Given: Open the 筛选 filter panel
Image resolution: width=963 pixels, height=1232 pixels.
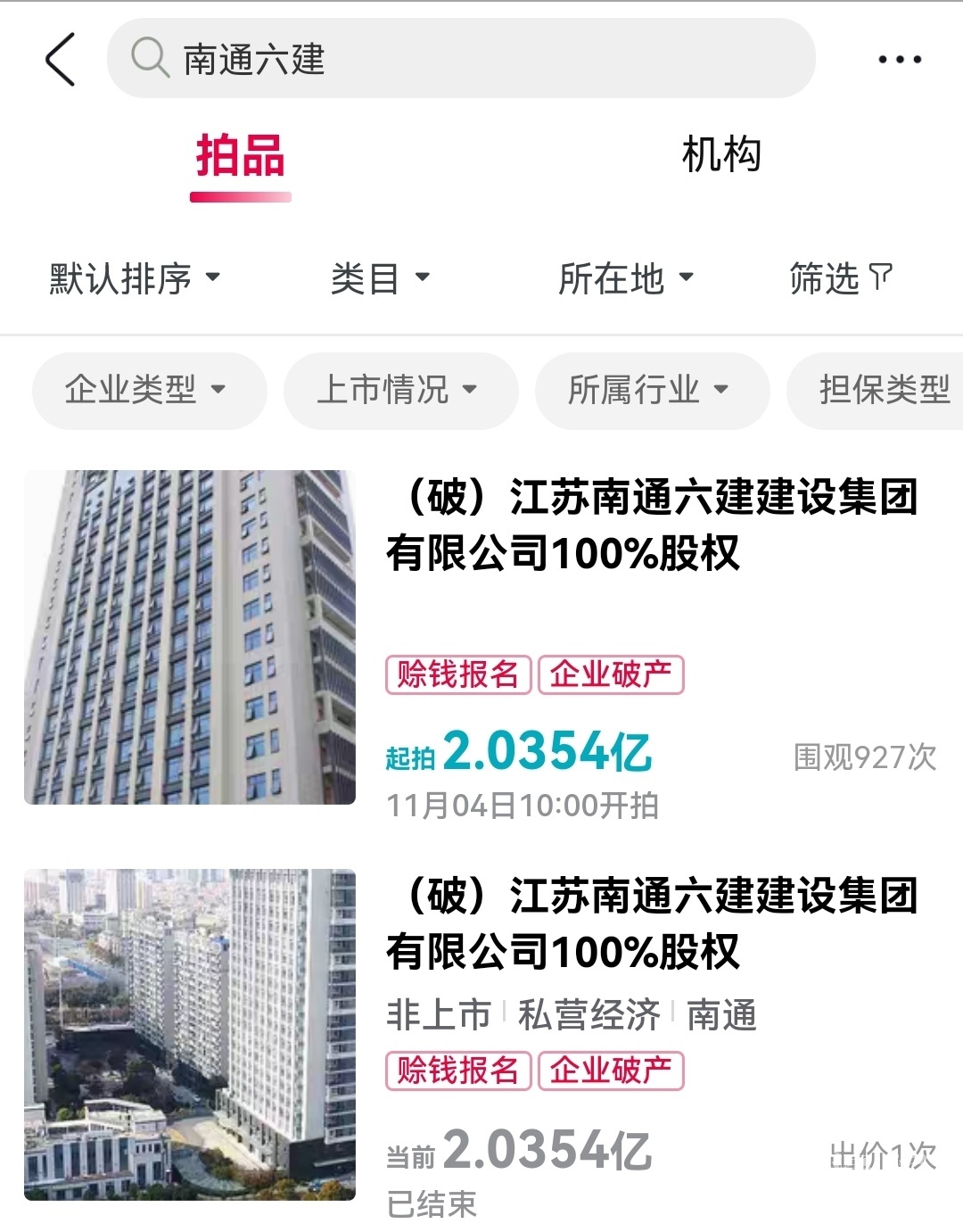Looking at the screenshot, I should click(839, 278).
